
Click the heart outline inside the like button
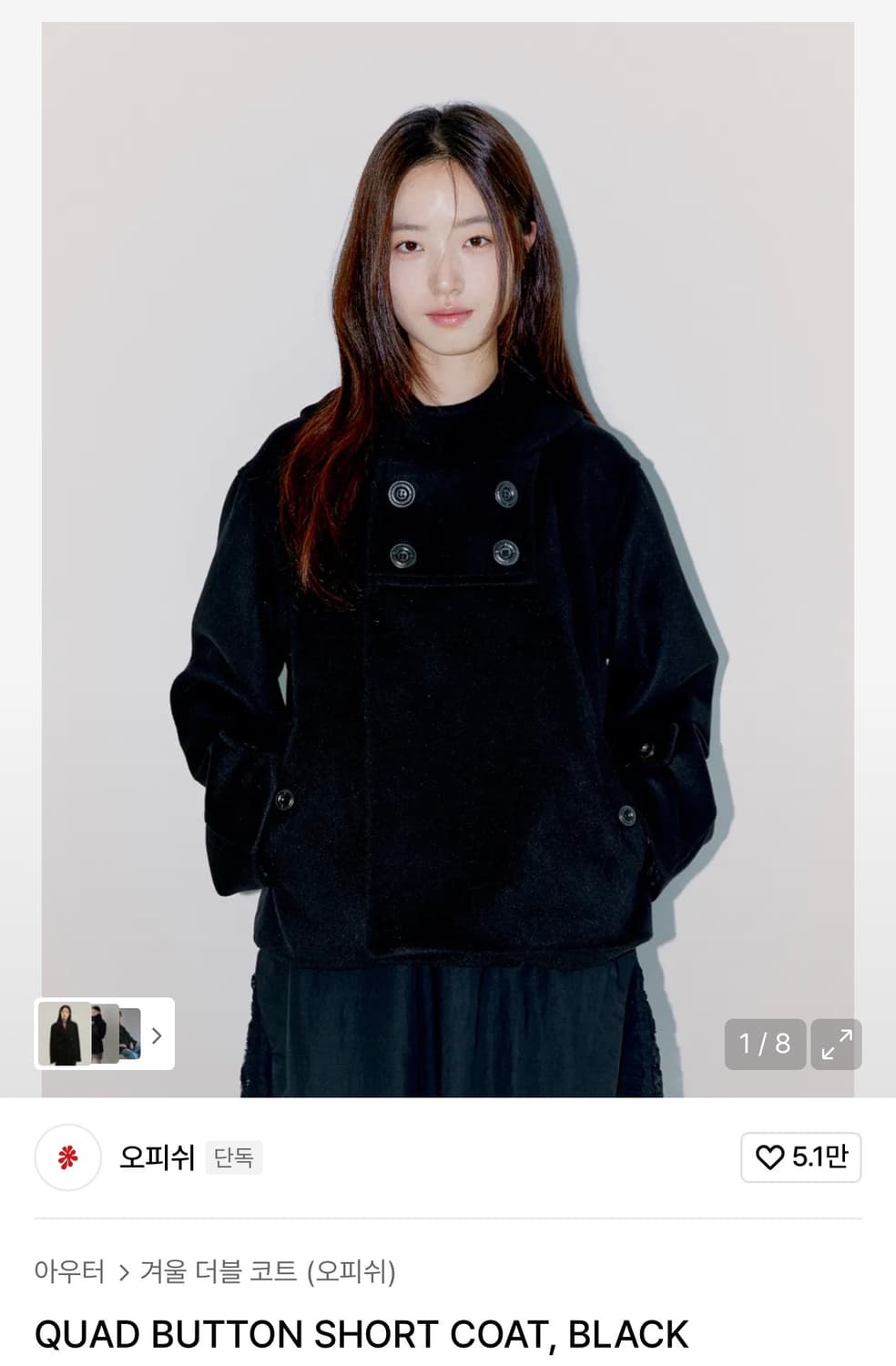point(772,1157)
